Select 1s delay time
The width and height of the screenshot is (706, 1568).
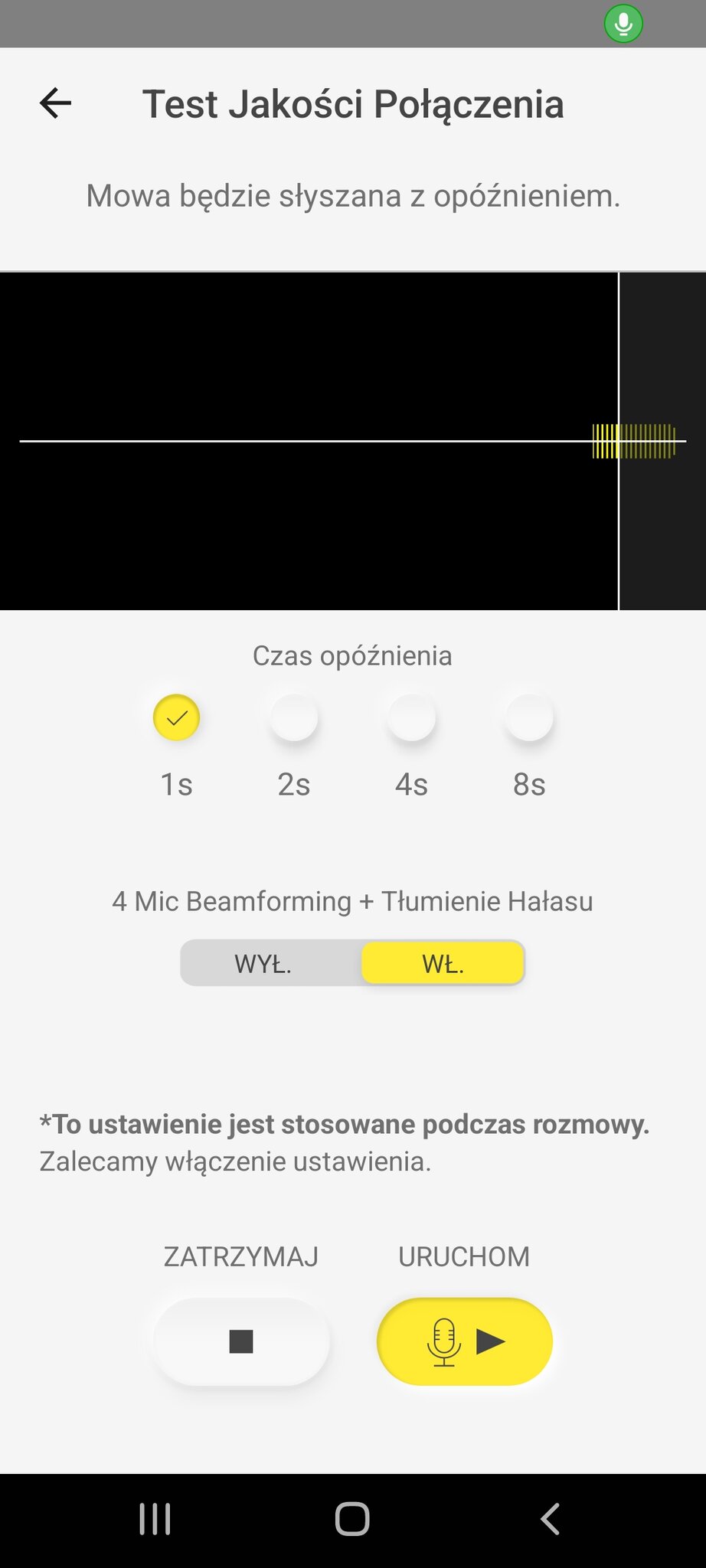click(x=176, y=718)
